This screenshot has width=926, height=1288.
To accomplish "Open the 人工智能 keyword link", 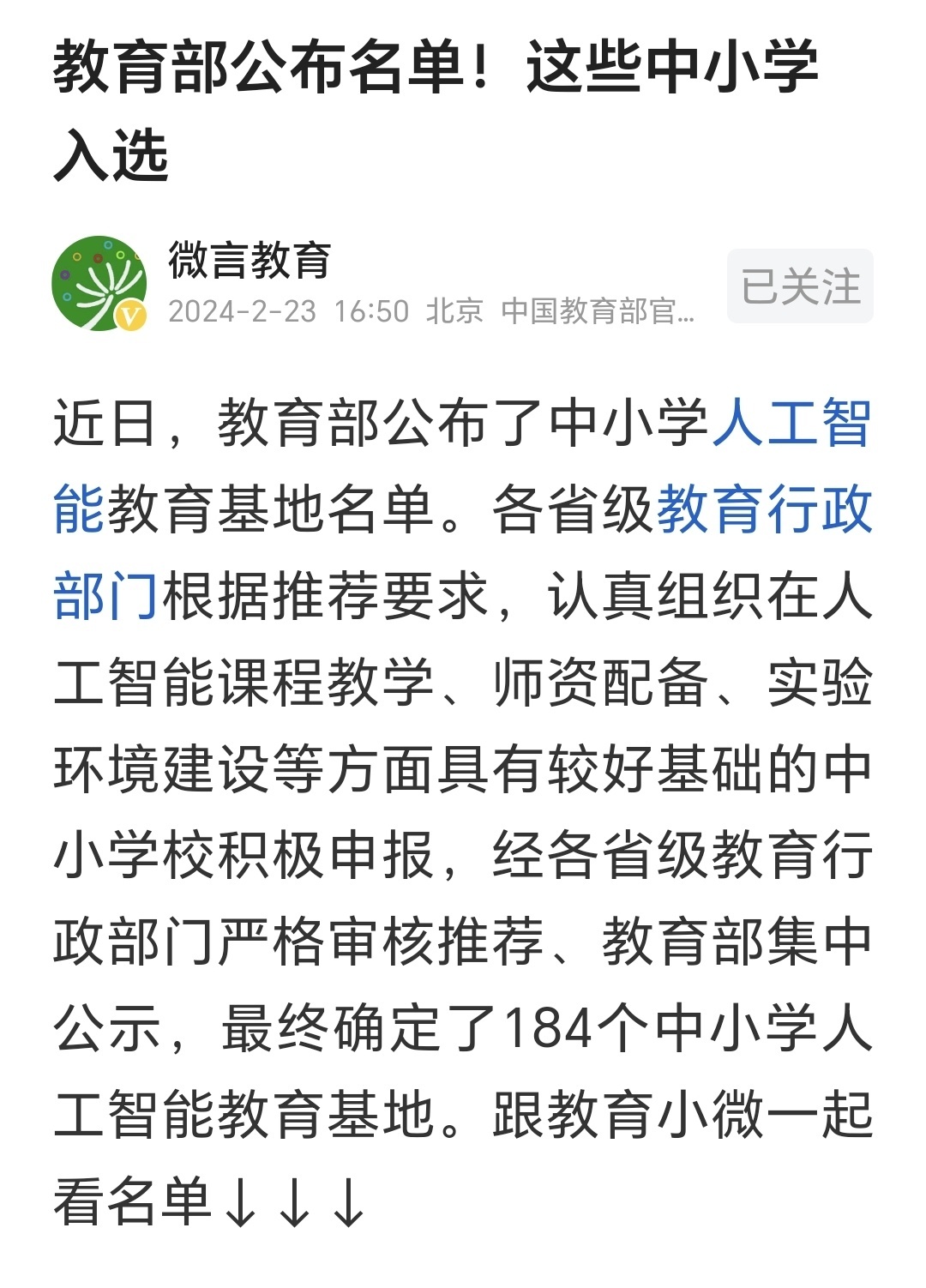I will [x=791, y=424].
